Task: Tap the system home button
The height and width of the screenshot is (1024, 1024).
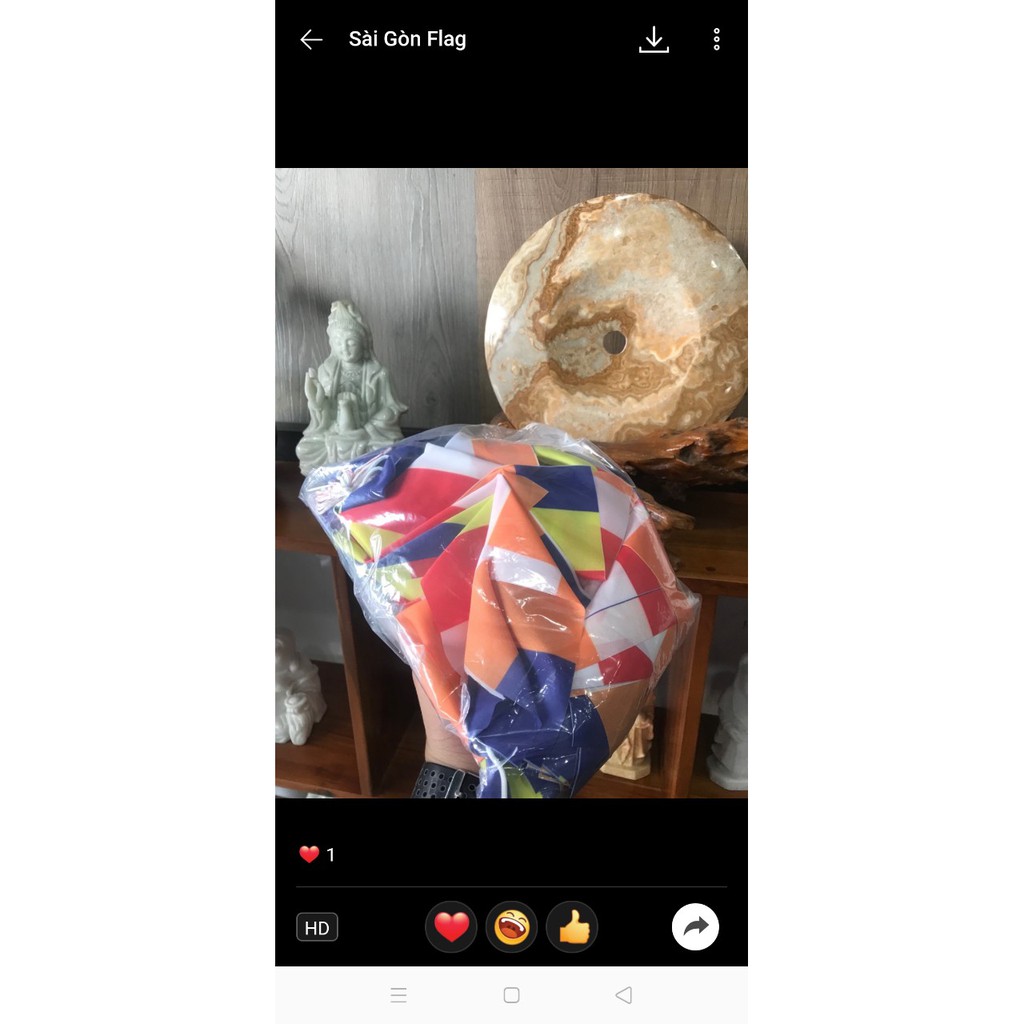Action: pos(511,995)
